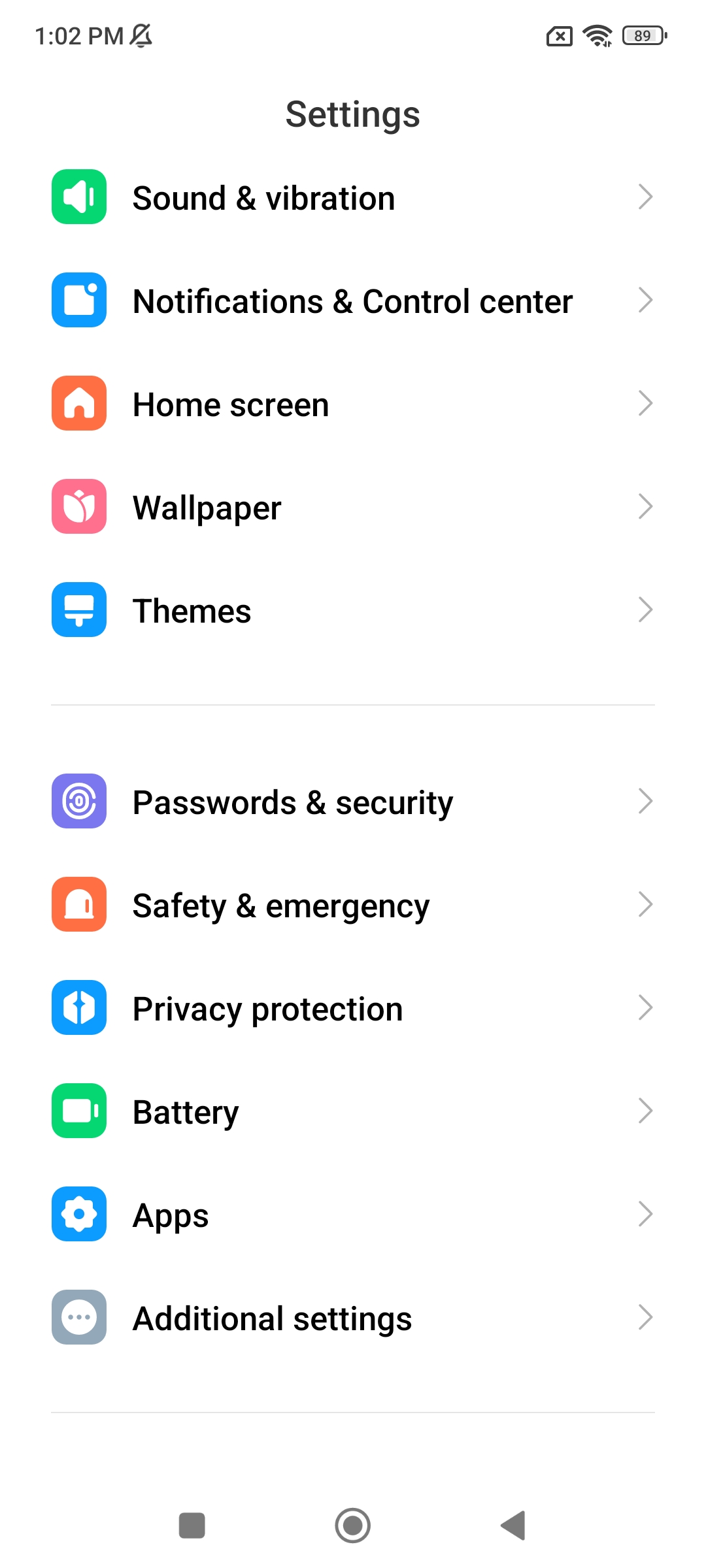Open Notifications & Control center
Screen dimensions: 706x1568
pyautogui.click(x=353, y=301)
